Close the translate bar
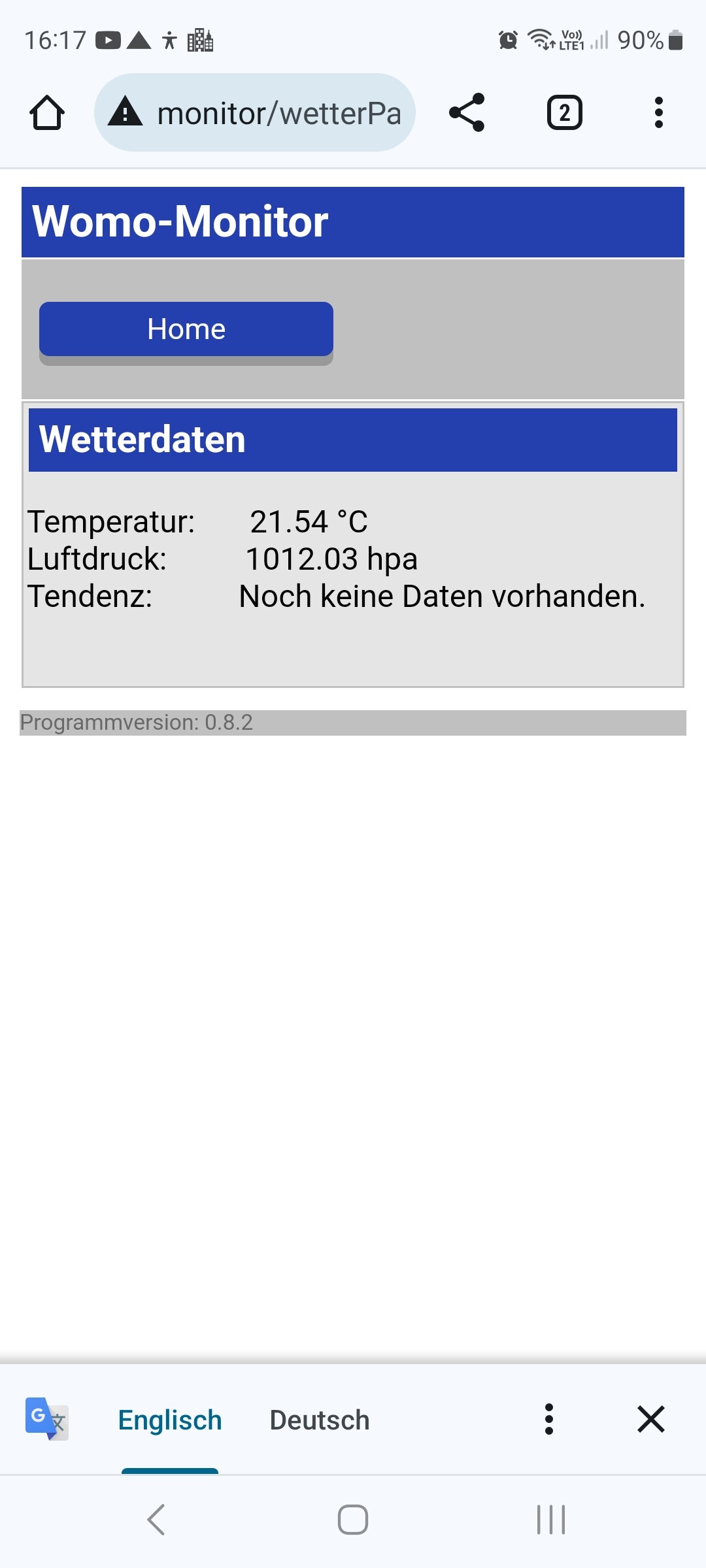Screen dimensions: 706x1568 pyautogui.click(x=650, y=1420)
